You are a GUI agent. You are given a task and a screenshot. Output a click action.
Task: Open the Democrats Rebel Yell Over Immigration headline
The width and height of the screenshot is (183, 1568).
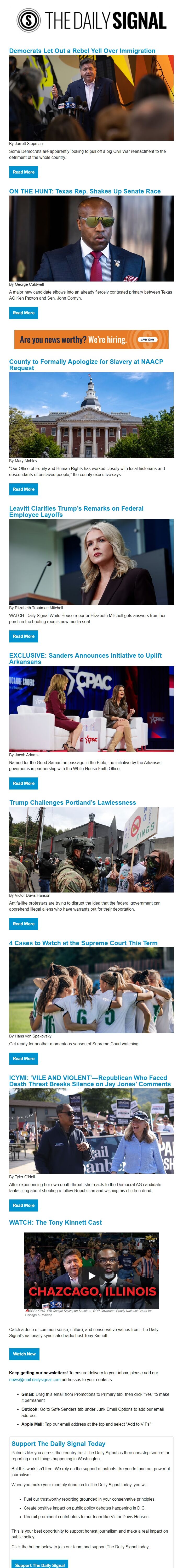(x=82, y=51)
